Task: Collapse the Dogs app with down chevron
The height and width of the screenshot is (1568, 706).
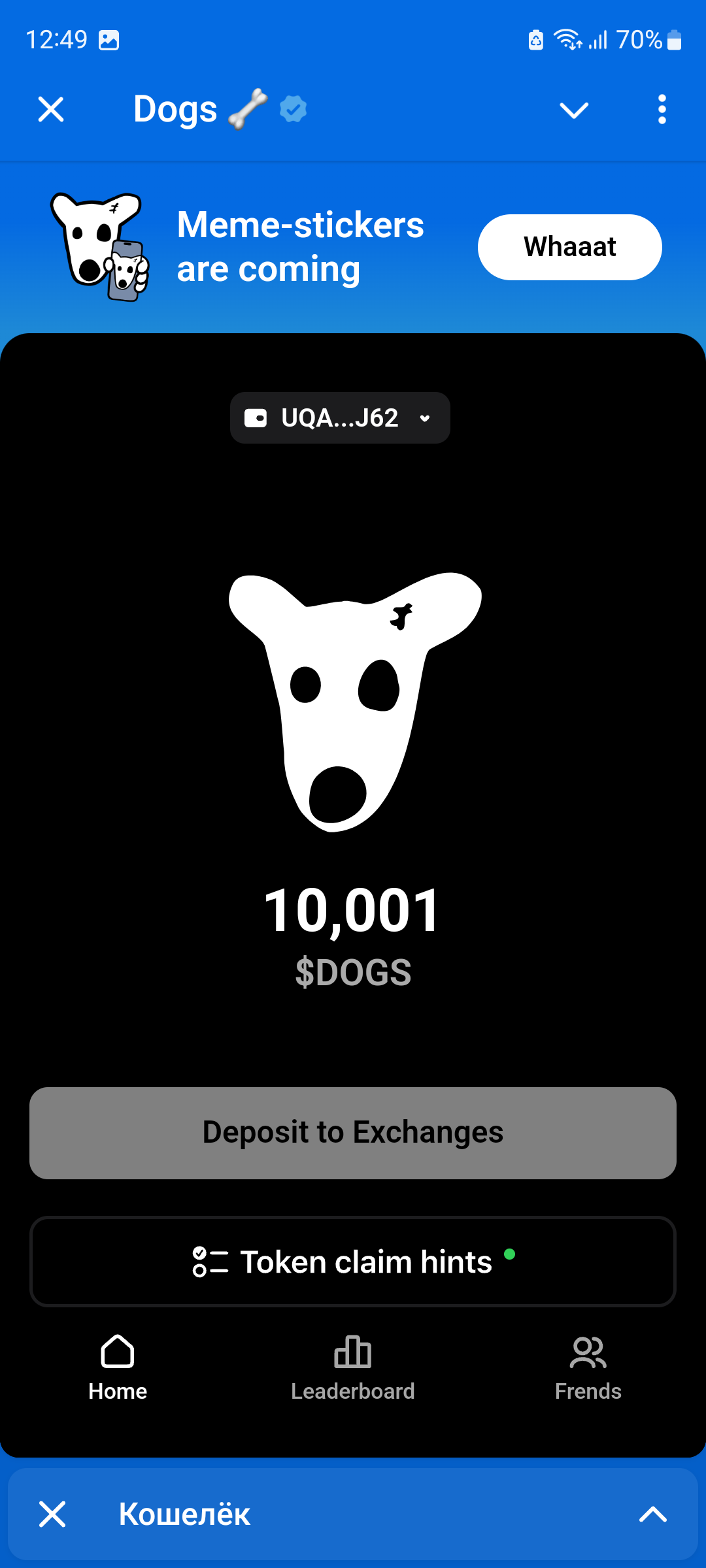Action: click(574, 110)
